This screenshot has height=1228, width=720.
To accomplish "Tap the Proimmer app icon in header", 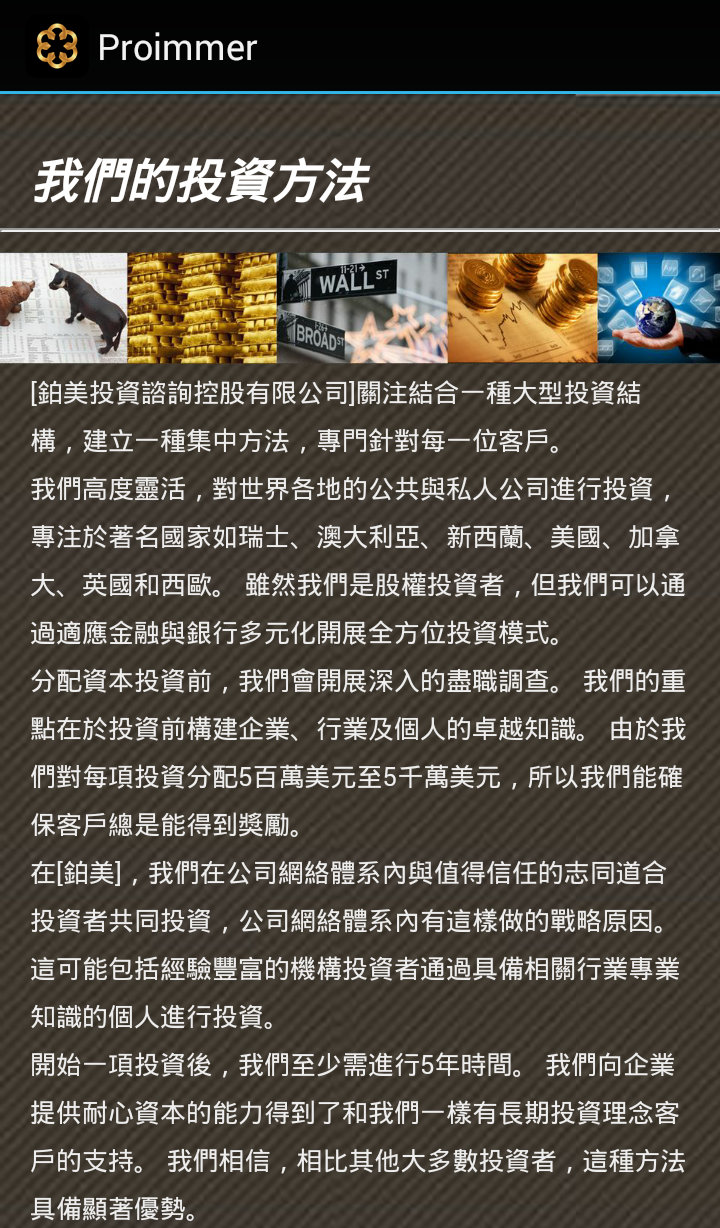I will pyautogui.click(x=57, y=47).
